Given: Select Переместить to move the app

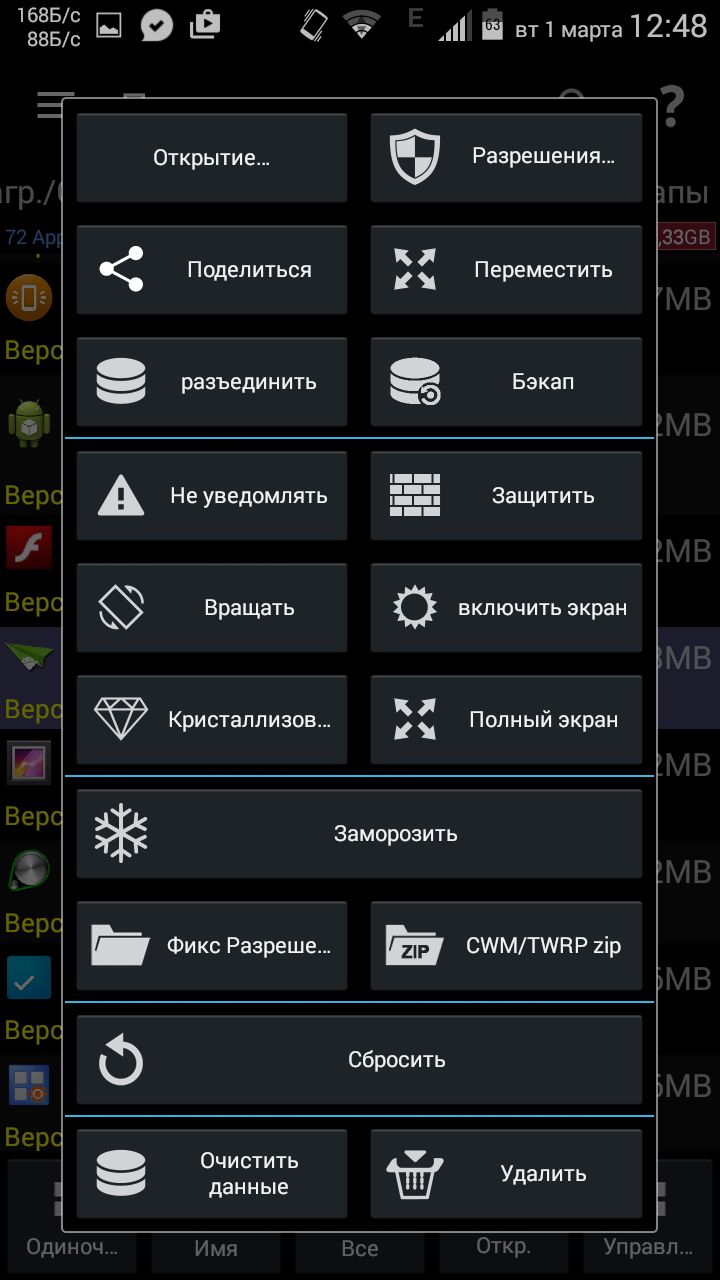Looking at the screenshot, I should (x=506, y=270).
